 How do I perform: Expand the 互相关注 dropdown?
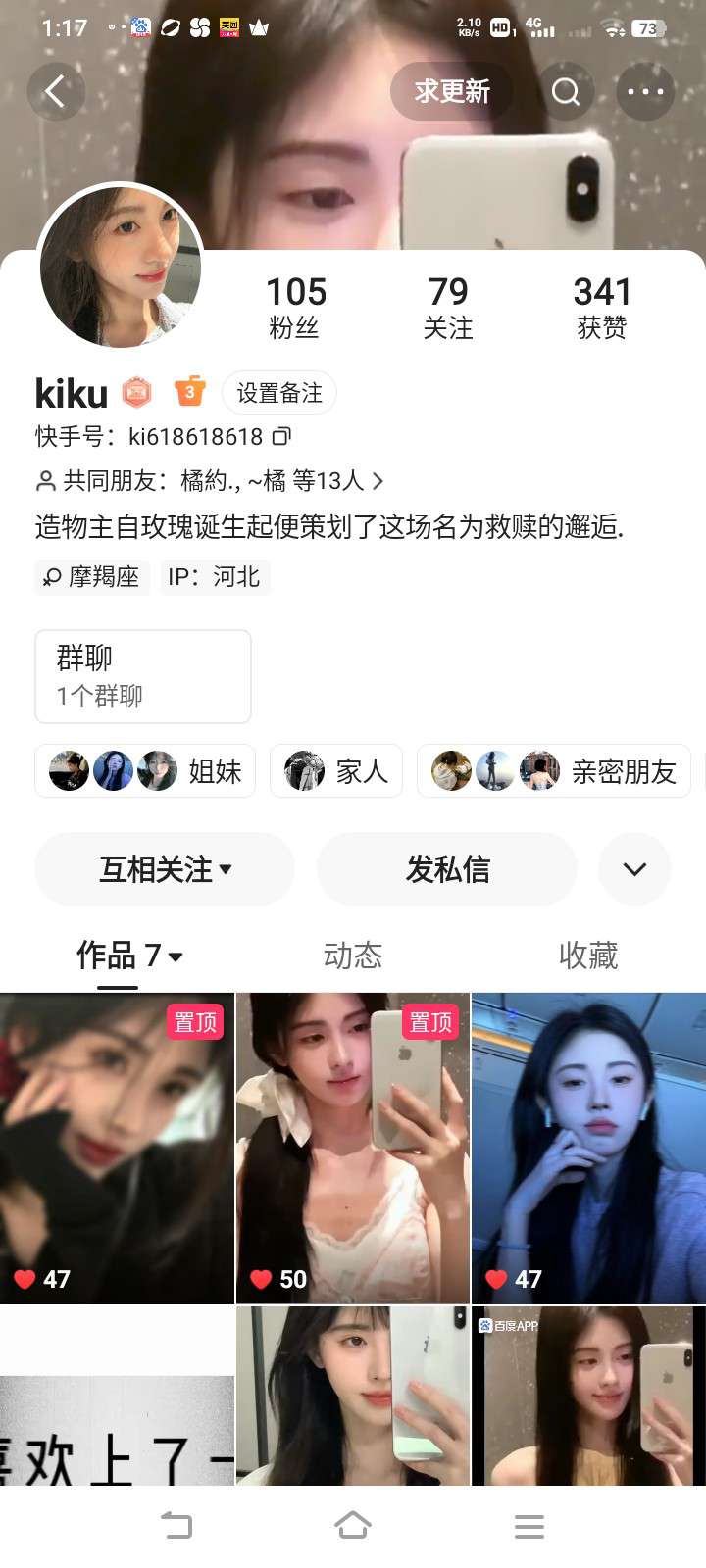pyautogui.click(x=165, y=869)
